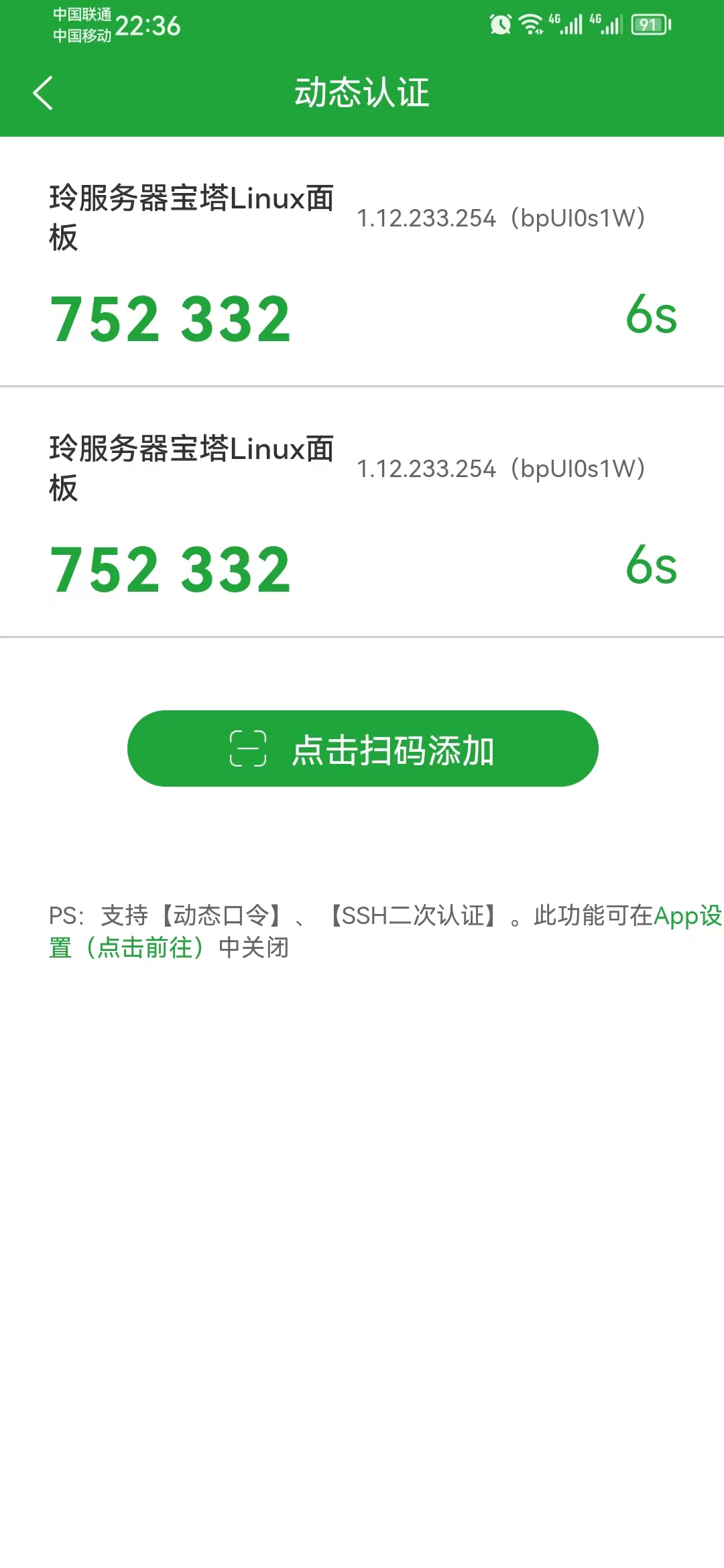The image size is (724, 1568).
Task: Go back from the 动态认证 page
Action: click(x=43, y=92)
